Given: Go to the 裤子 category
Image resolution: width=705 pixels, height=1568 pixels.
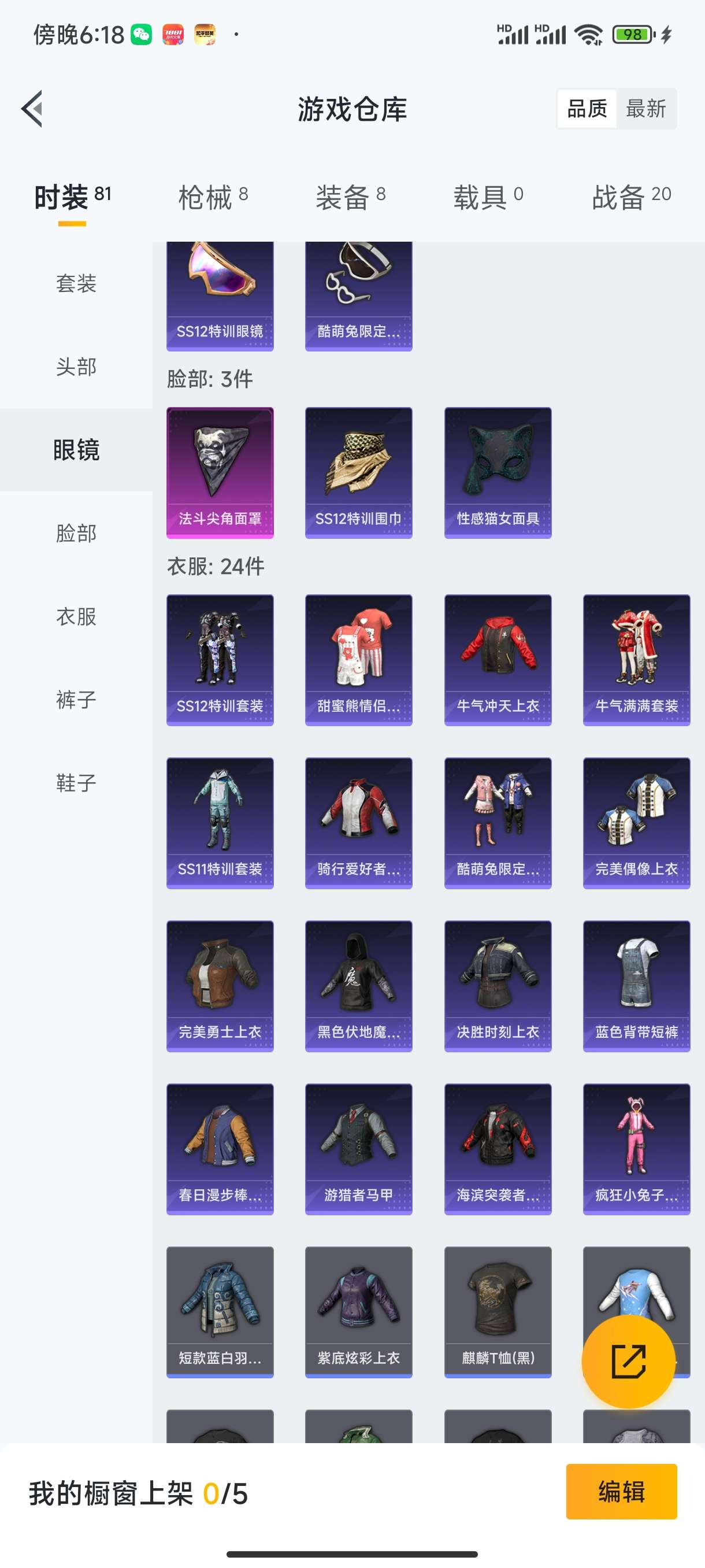Looking at the screenshot, I should click(x=76, y=700).
